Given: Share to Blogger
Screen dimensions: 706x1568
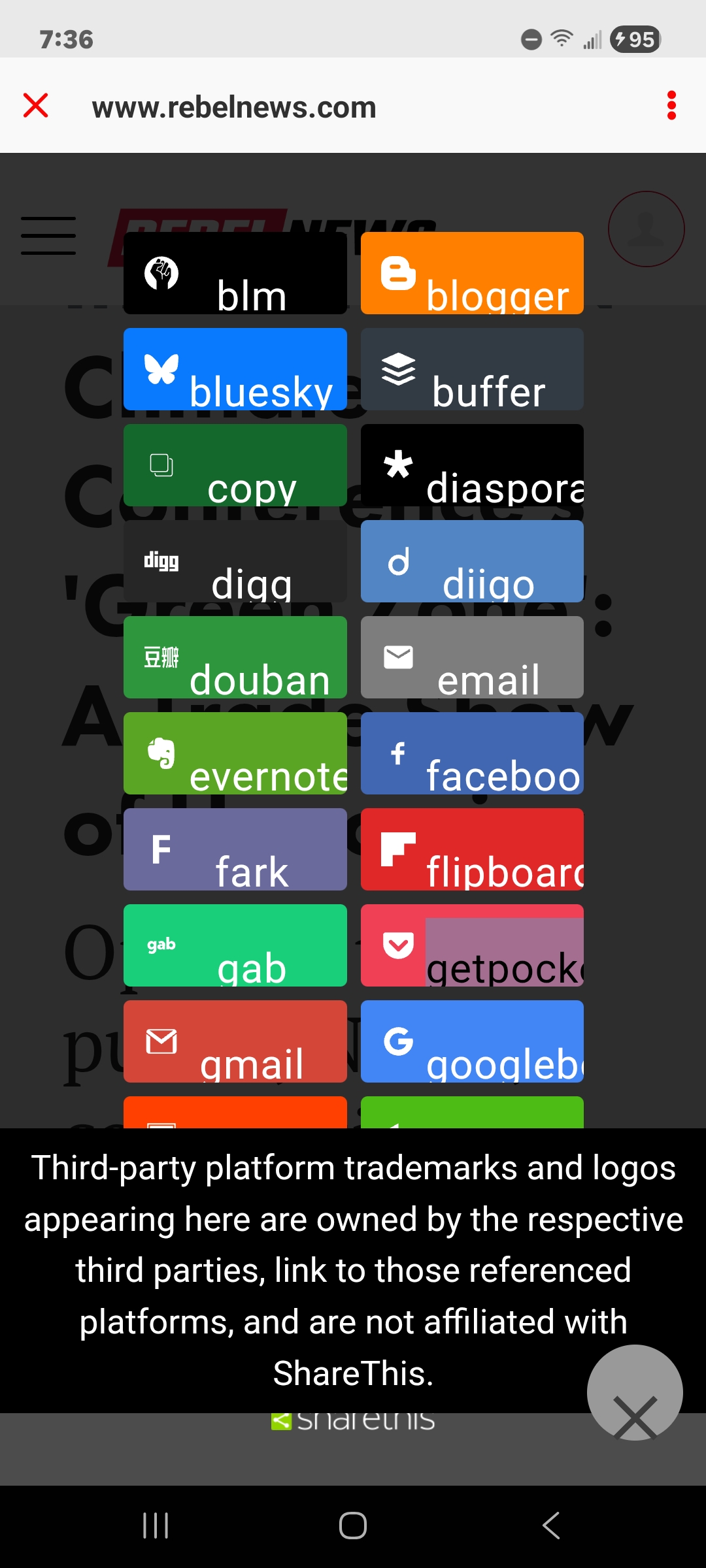Looking at the screenshot, I should (x=472, y=273).
